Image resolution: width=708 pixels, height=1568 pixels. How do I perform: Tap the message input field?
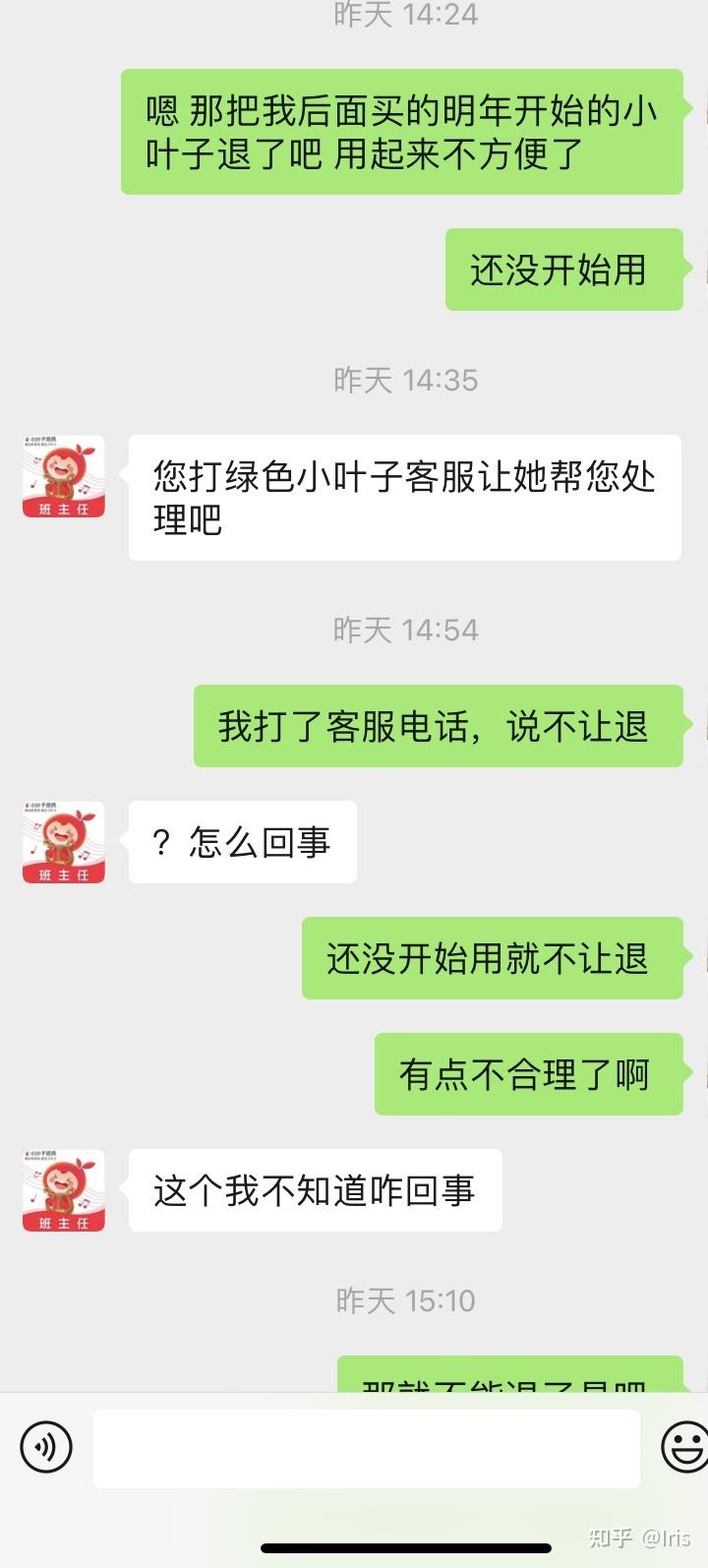pos(367,1448)
